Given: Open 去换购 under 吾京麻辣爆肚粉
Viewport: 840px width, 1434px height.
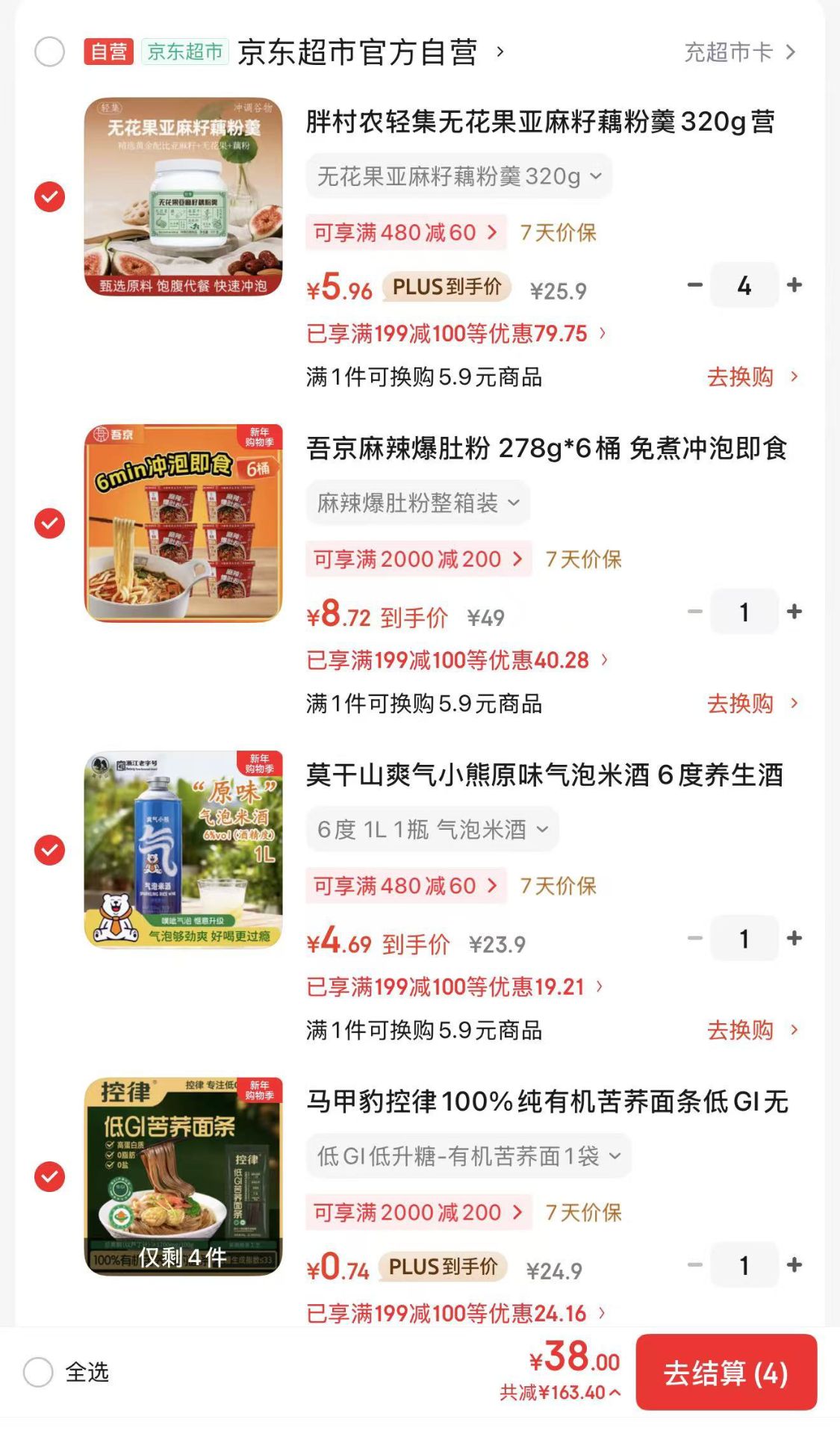Looking at the screenshot, I should point(751,704).
